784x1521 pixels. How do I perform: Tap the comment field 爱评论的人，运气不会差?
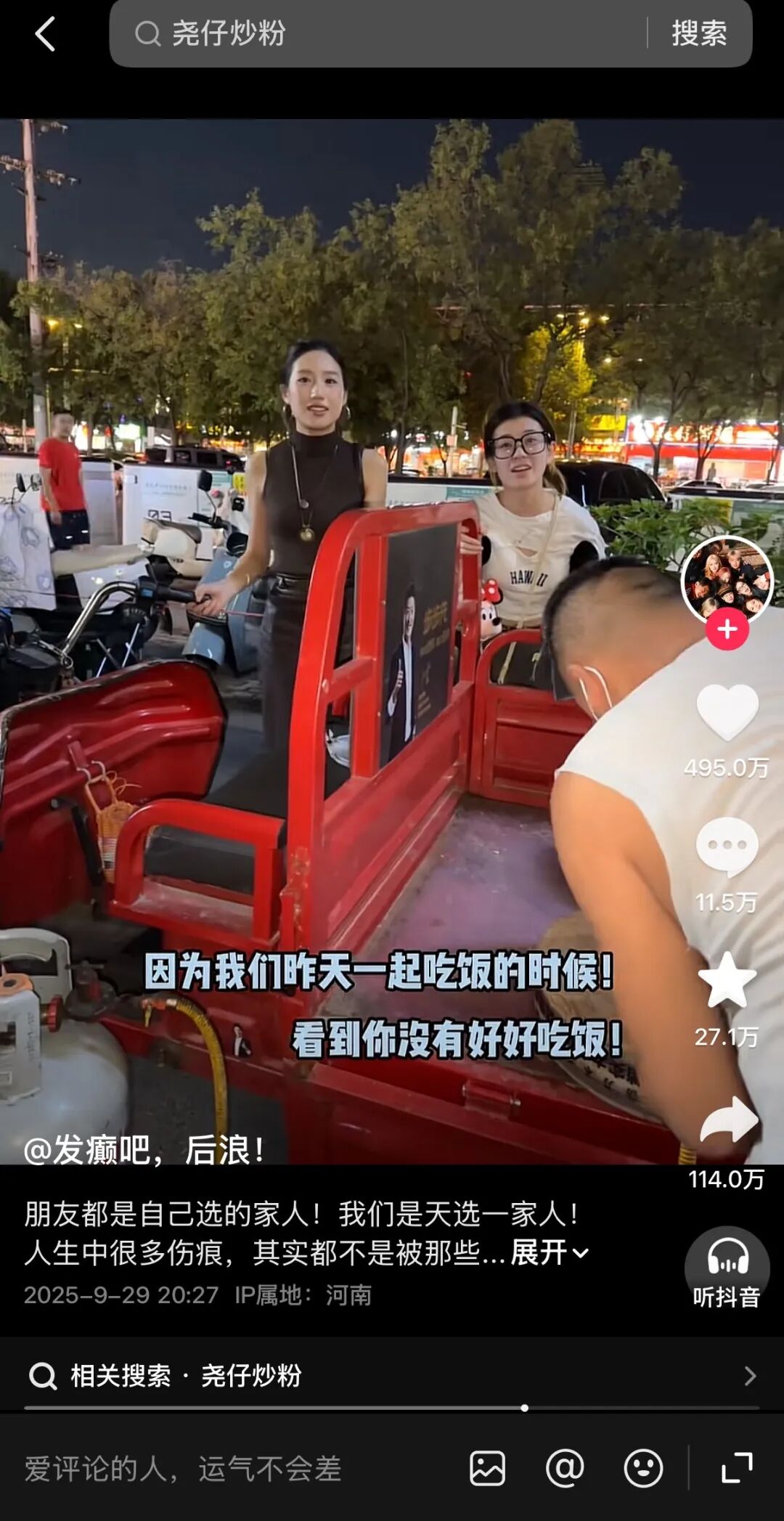point(218,1469)
